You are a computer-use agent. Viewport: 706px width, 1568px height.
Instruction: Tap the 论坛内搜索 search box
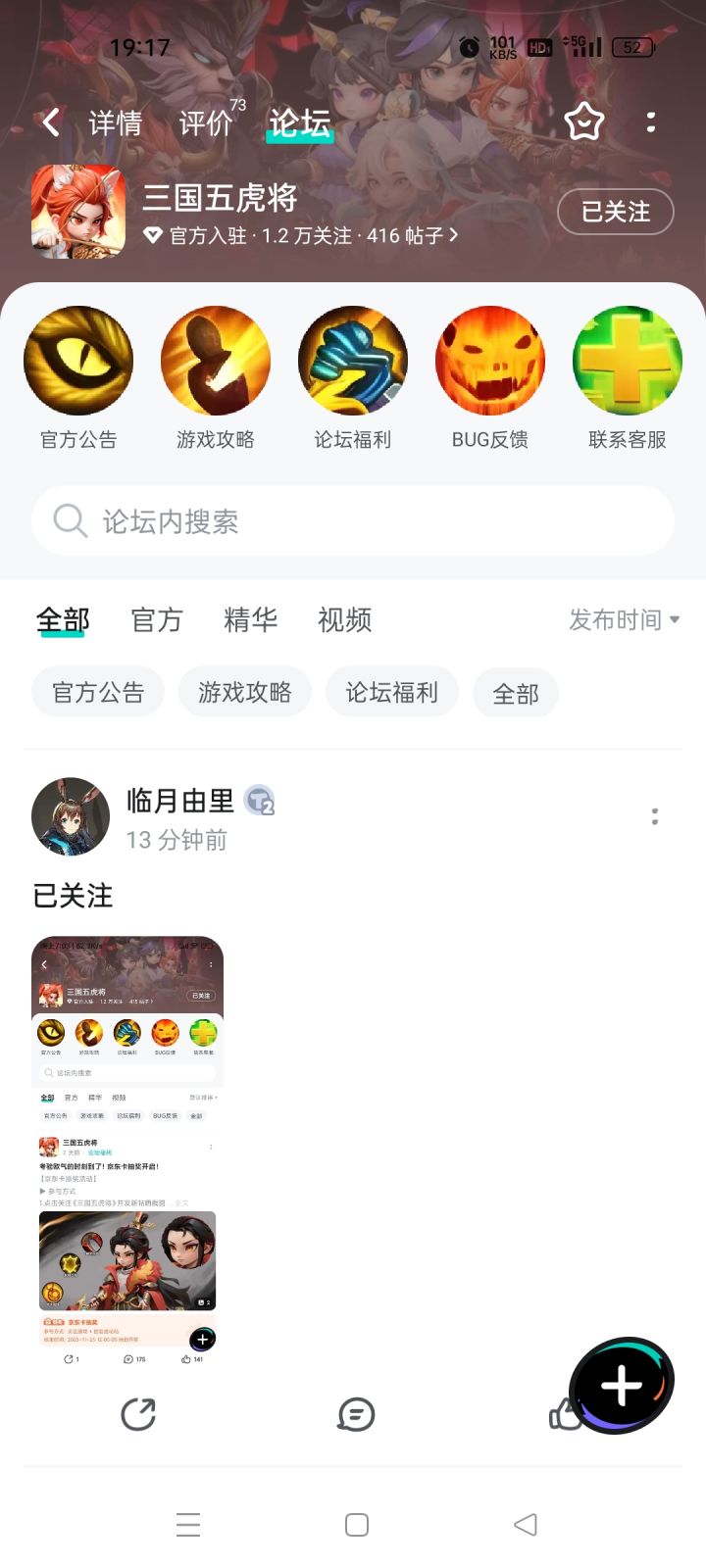[353, 520]
